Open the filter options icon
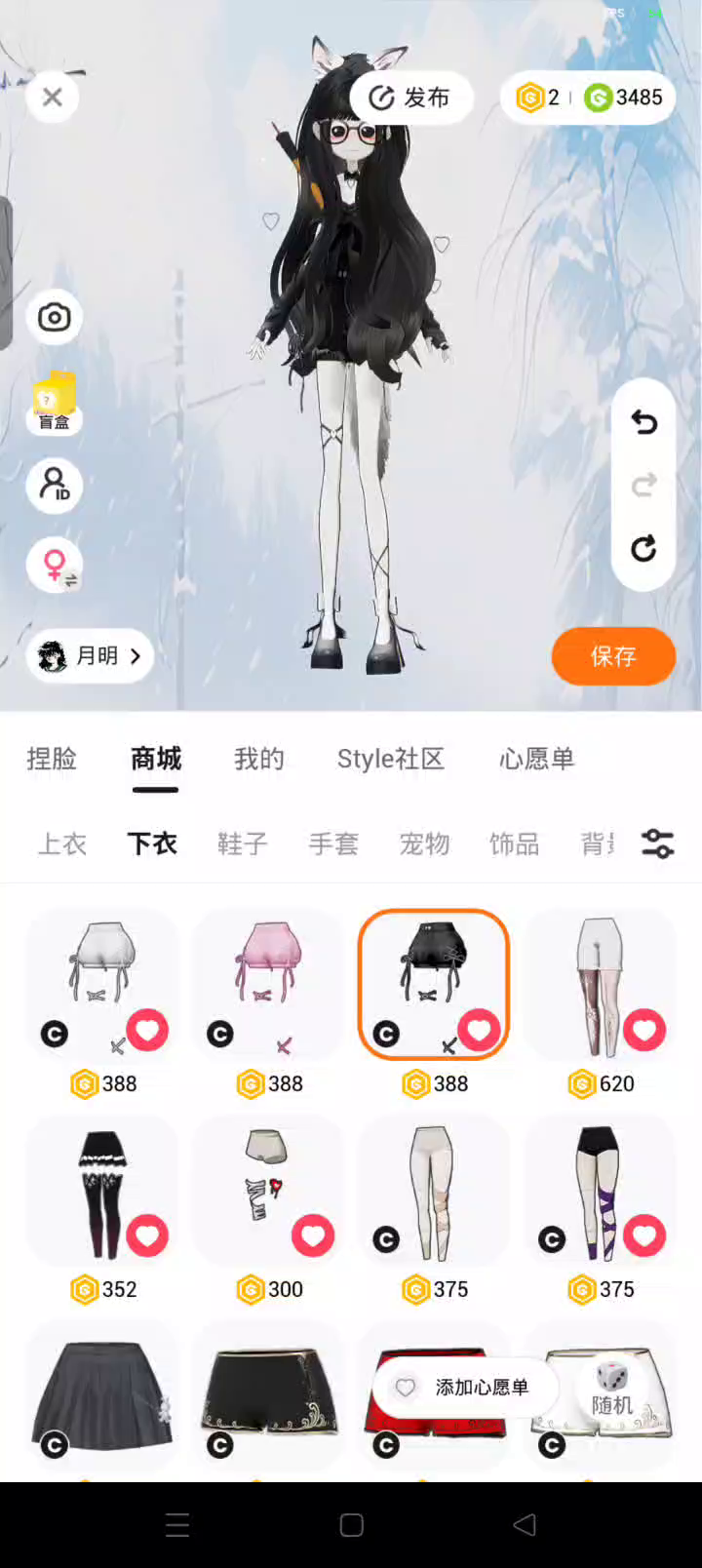This screenshot has width=702, height=1568. coord(657,843)
